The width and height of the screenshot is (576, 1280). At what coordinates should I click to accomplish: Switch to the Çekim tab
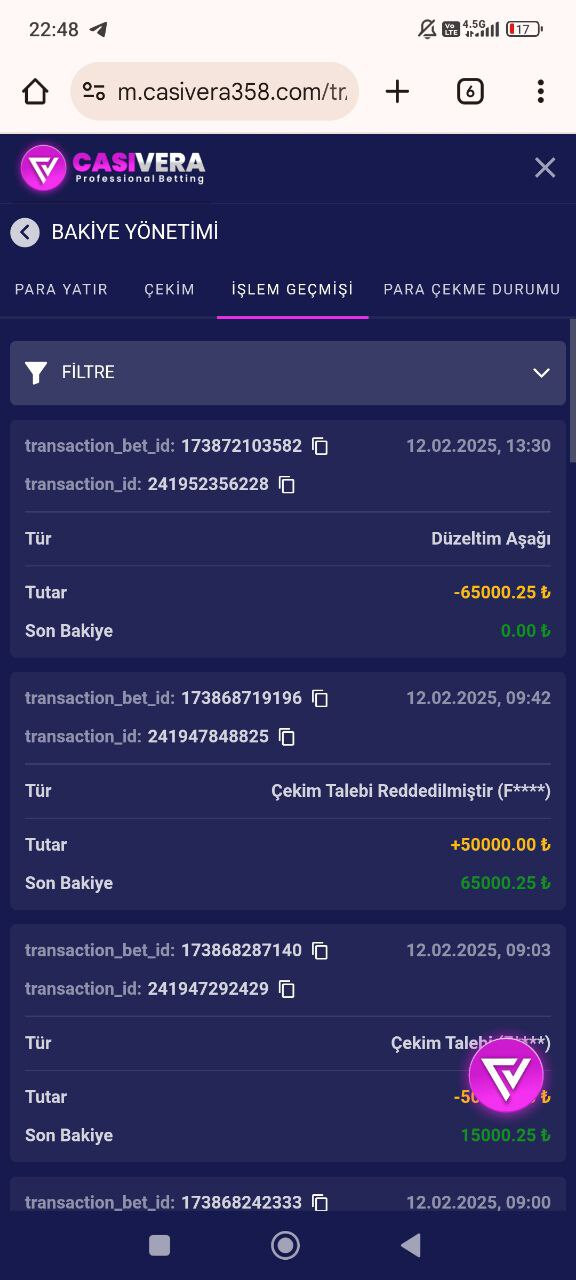(169, 289)
